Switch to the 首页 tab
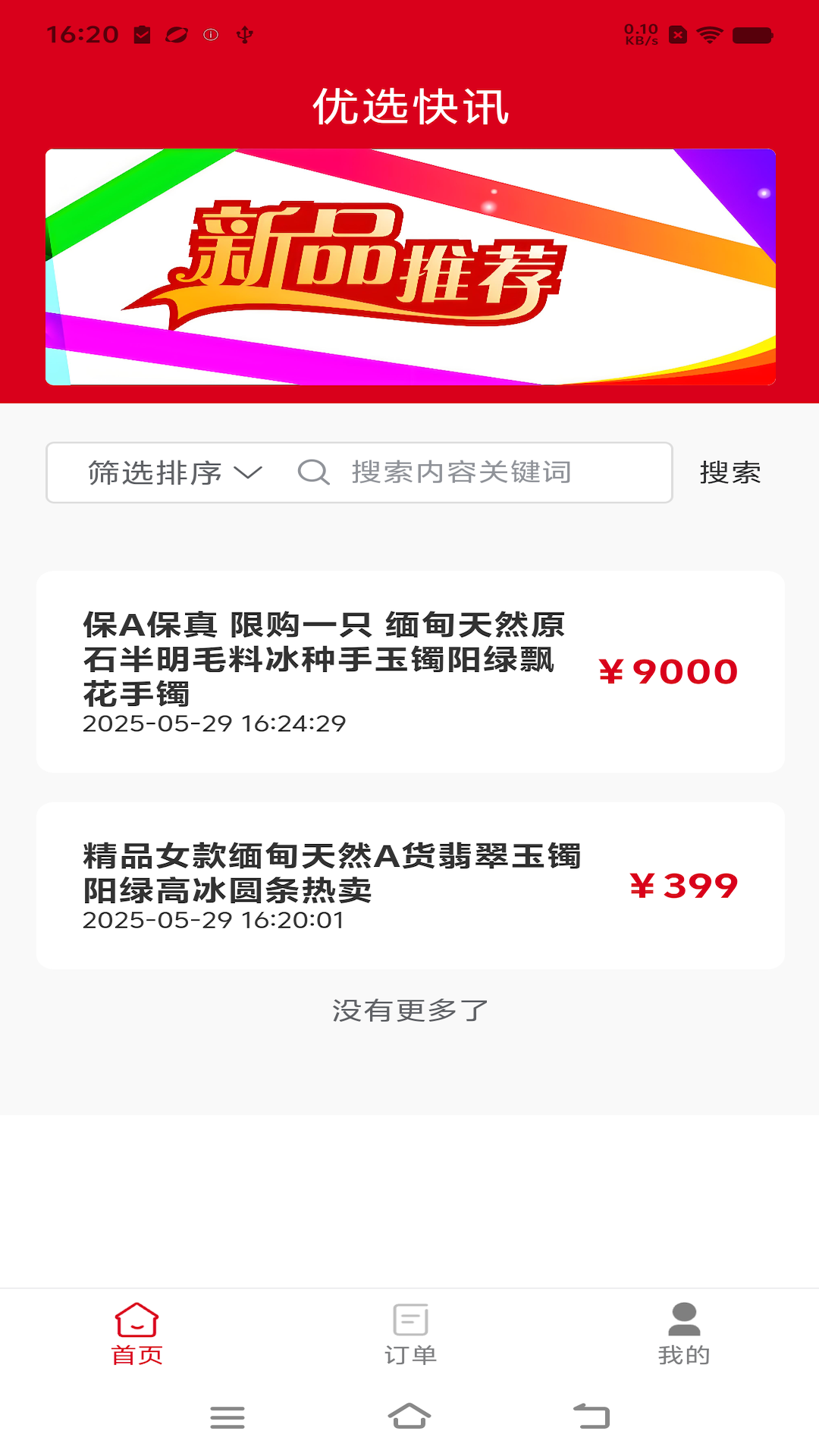Image resolution: width=819 pixels, height=1456 pixels. 136,1333
